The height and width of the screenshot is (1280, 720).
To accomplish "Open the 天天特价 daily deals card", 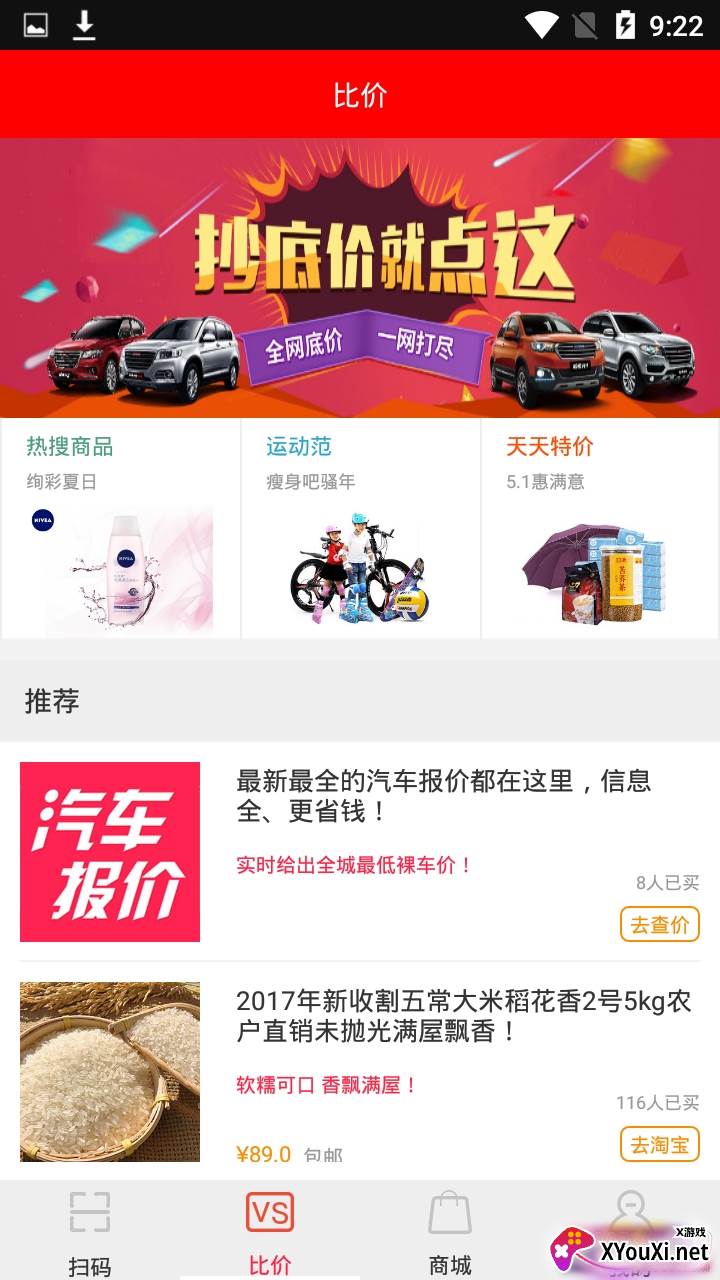I will [600, 528].
